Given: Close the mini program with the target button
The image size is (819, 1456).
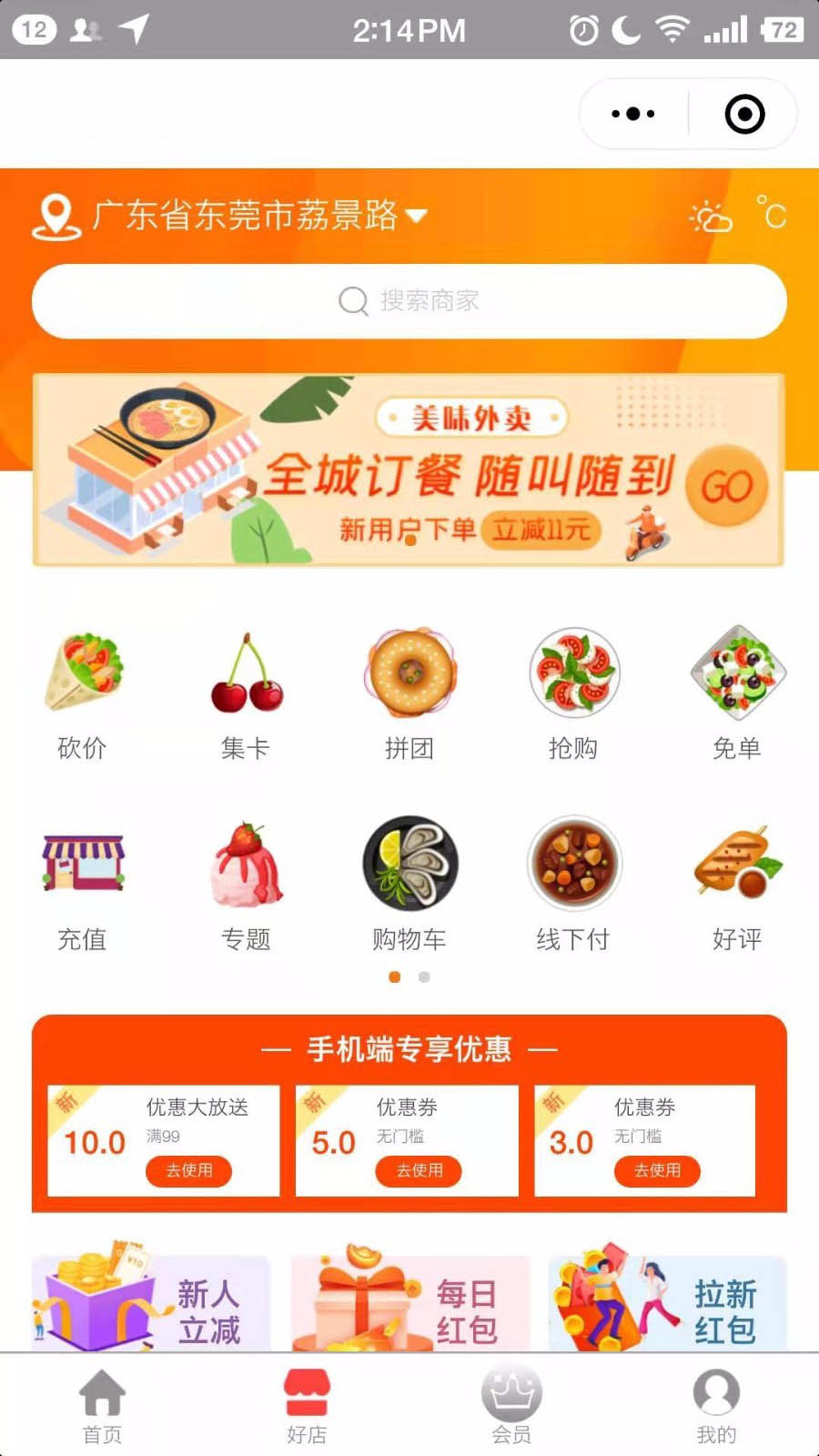Looking at the screenshot, I should coord(744,114).
